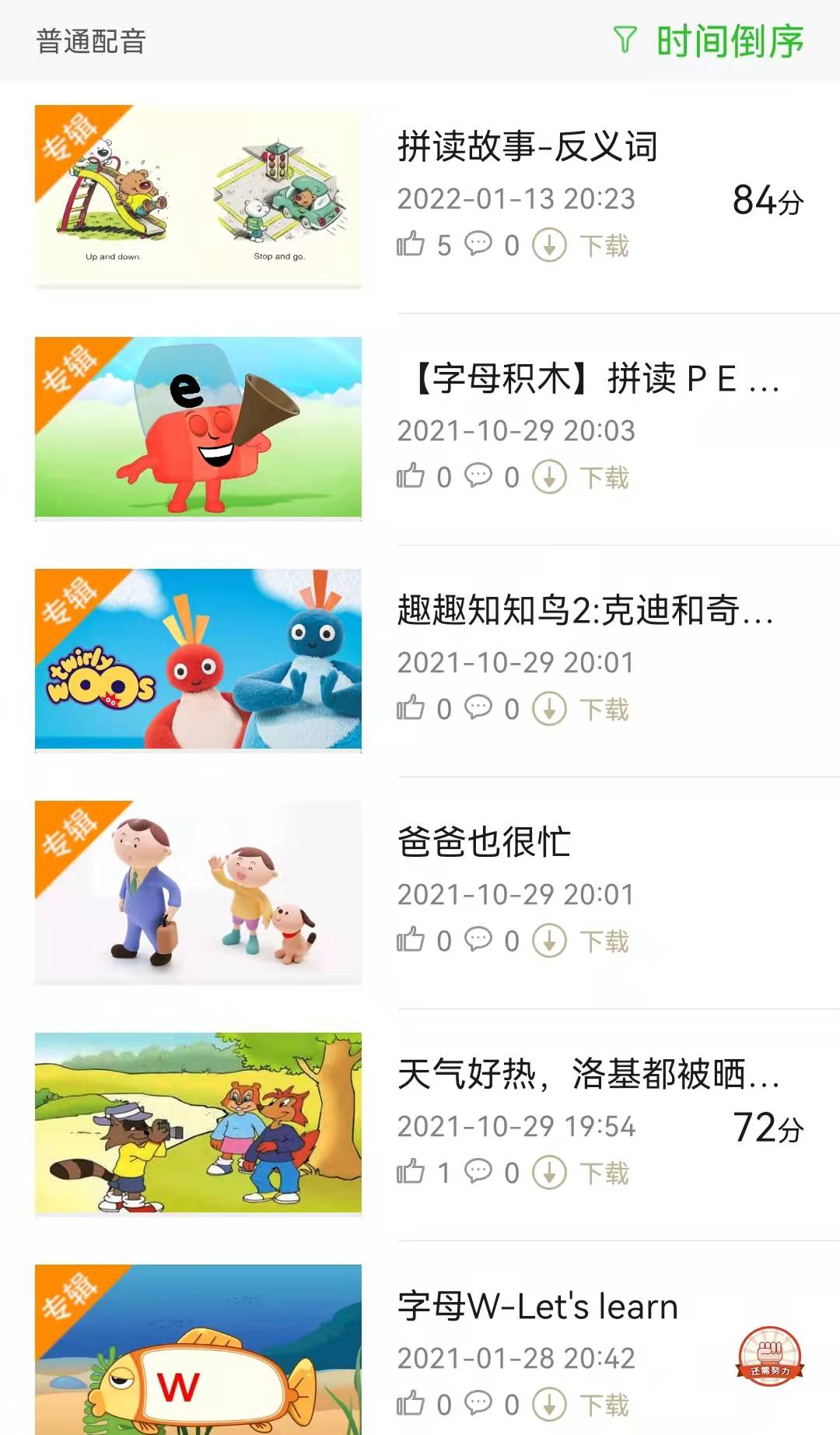Download the 拼读故事-反义词 dubbing
This screenshot has height=1435, width=840.
tap(580, 246)
